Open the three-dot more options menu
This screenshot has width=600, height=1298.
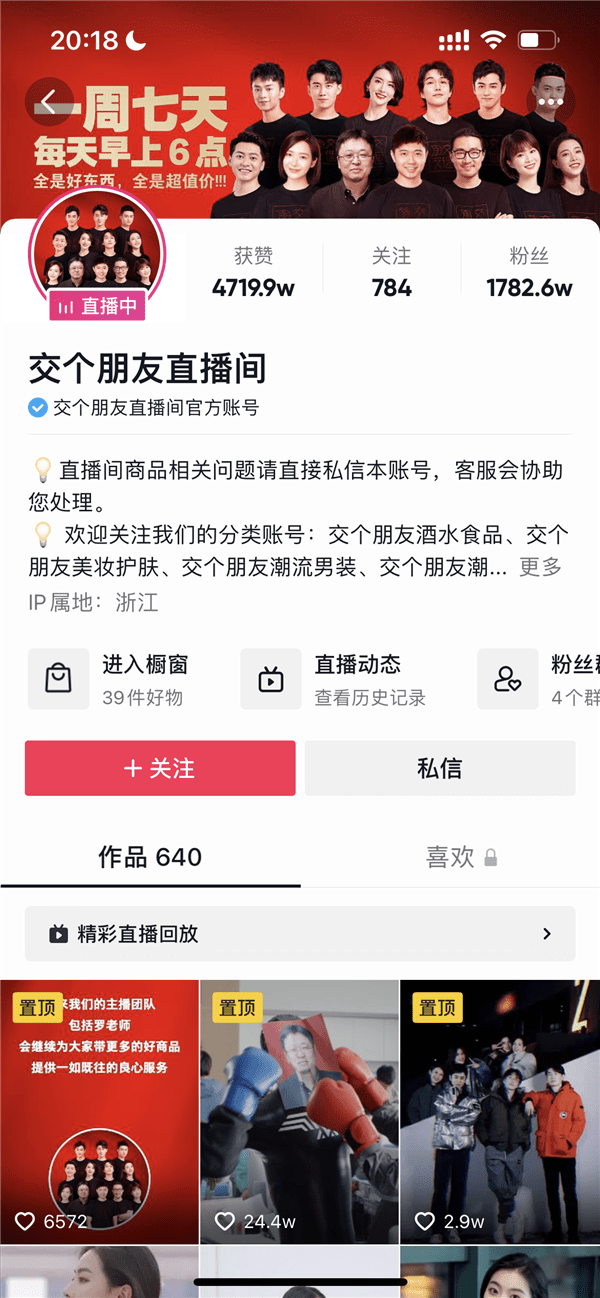pyautogui.click(x=551, y=102)
